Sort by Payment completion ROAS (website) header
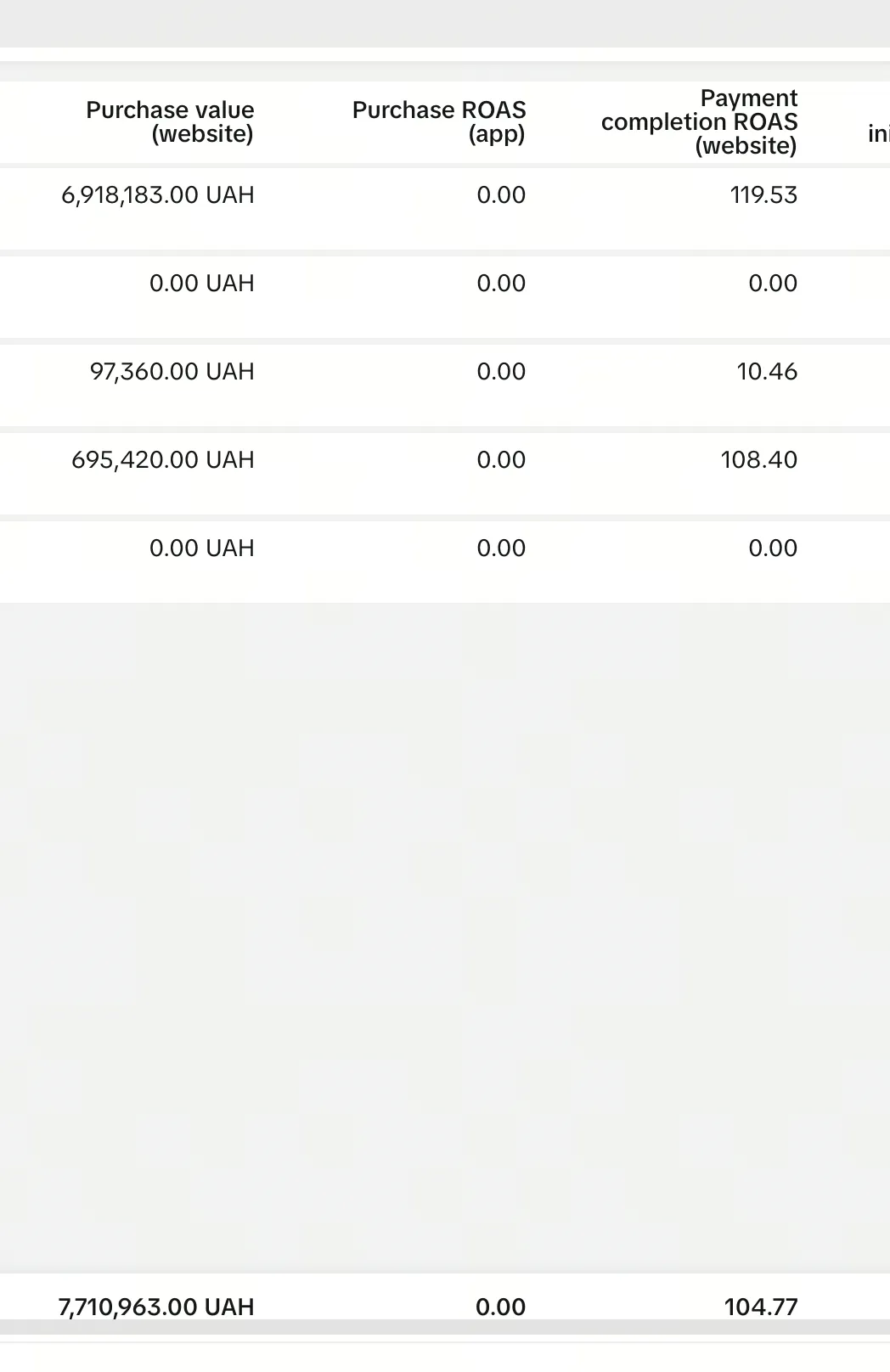Viewport: 890px width, 1372px height. coord(700,122)
